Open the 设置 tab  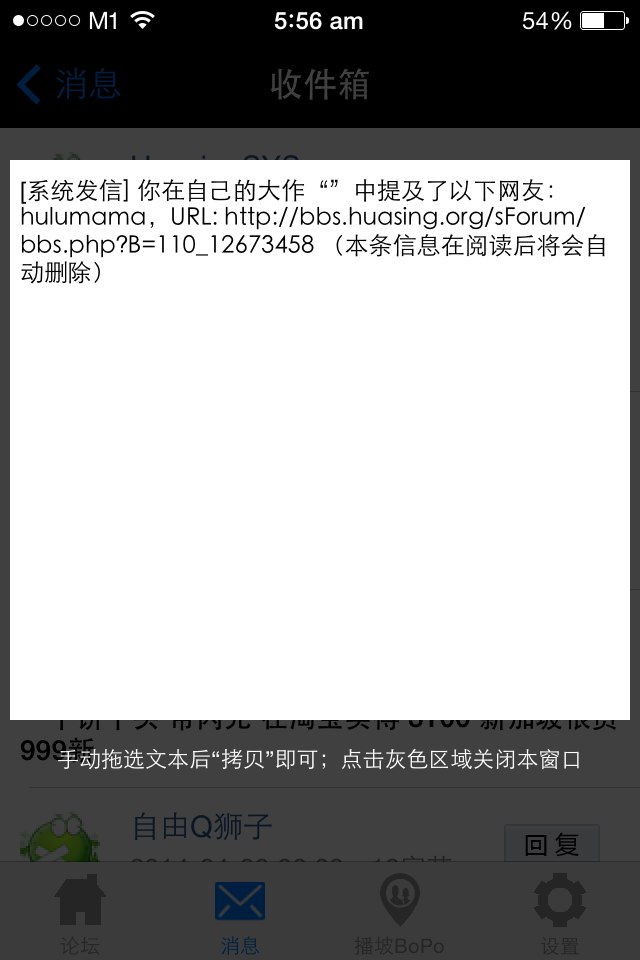click(560, 913)
